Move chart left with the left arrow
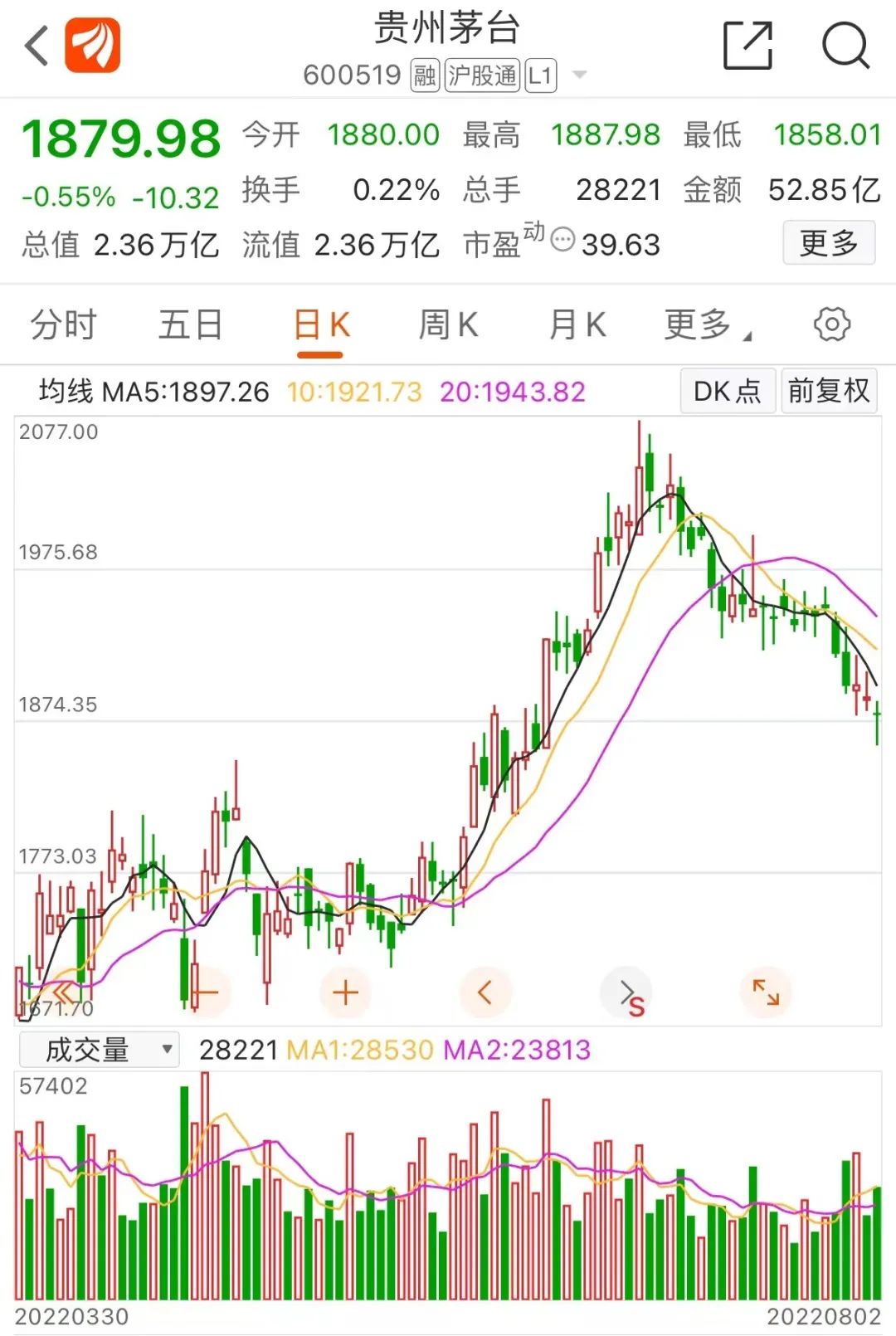The image size is (896, 1336). coord(485,992)
